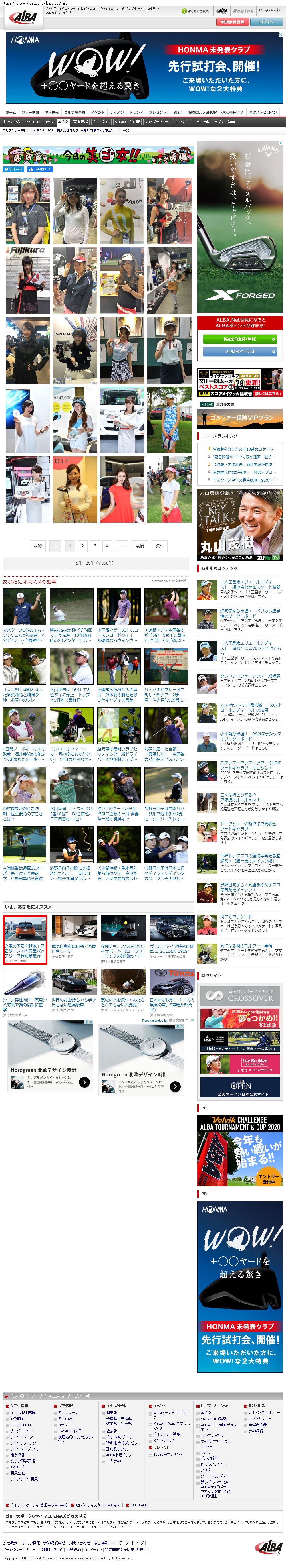Tap ALBAポイントとは button

241,351
